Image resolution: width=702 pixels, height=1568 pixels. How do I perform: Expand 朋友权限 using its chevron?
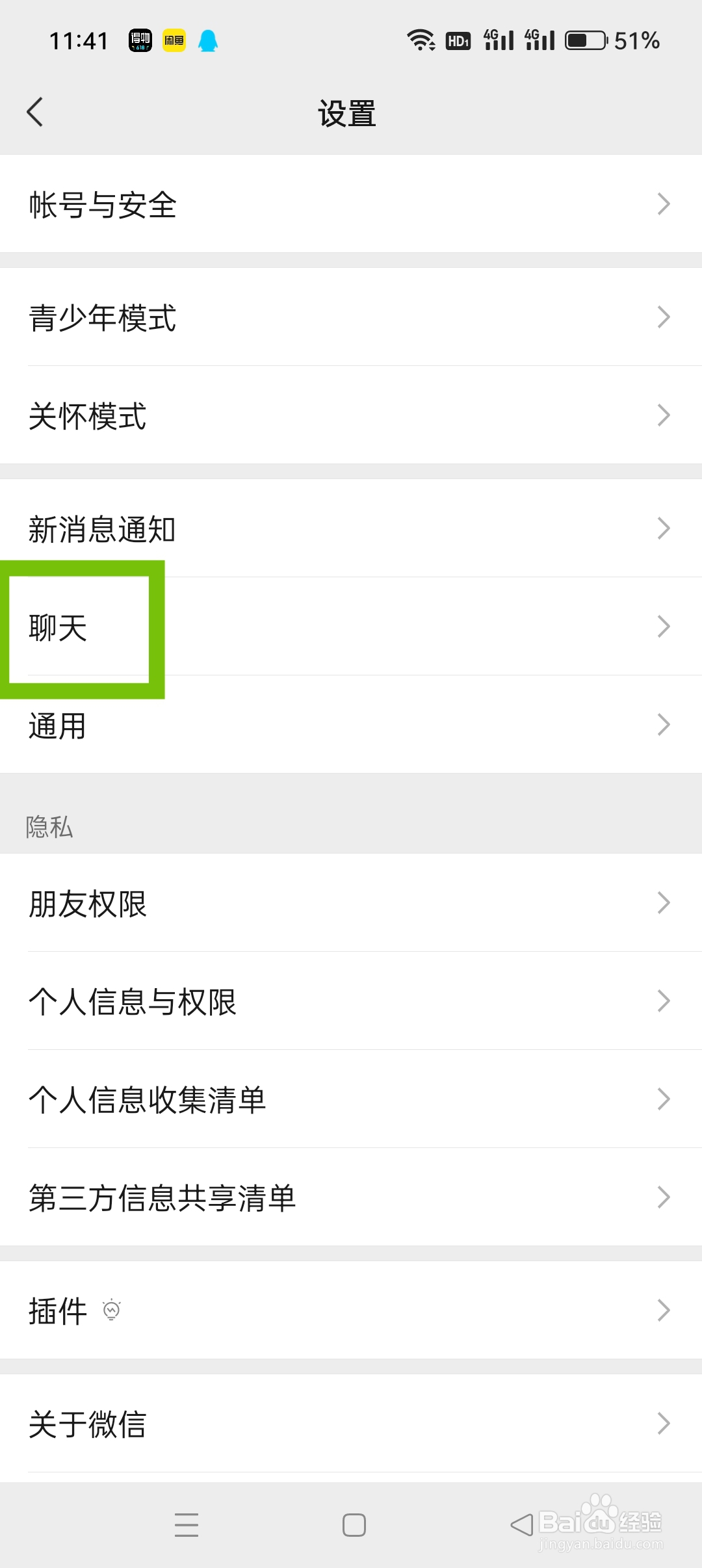[x=664, y=902]
